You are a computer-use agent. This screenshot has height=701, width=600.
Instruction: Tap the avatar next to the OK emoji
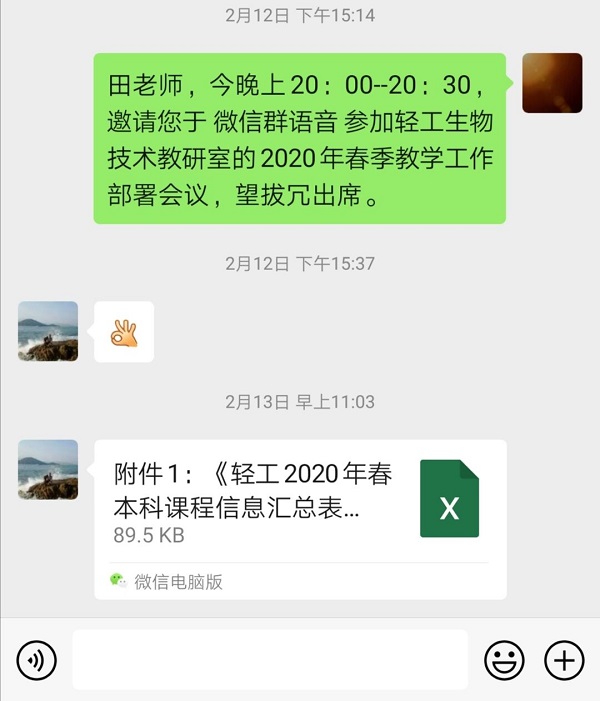[48, 331]
